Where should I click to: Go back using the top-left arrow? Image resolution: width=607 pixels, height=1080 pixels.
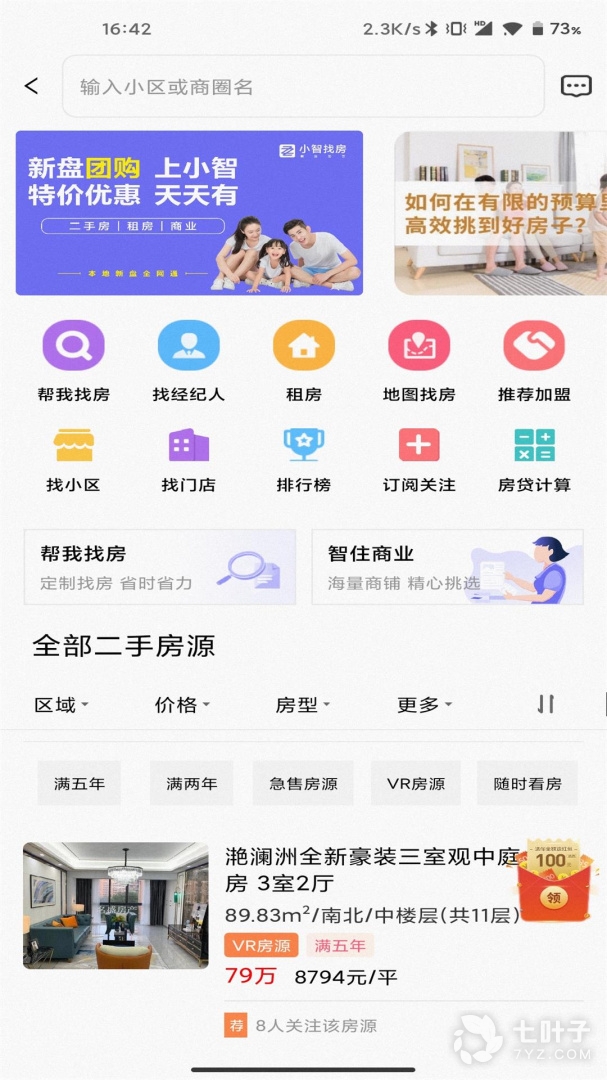(32, 86)
